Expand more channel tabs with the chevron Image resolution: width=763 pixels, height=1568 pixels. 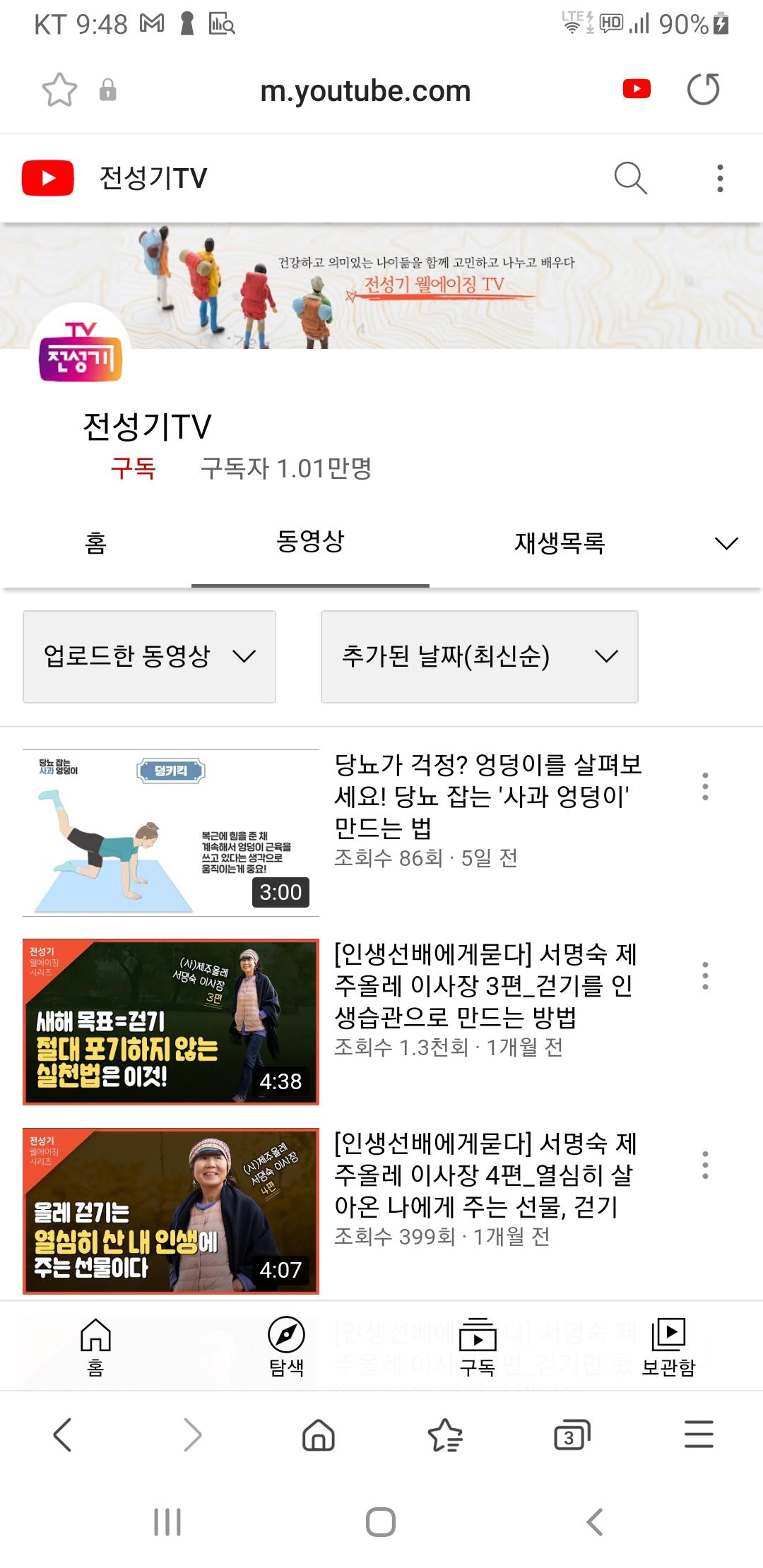tap(726, 543)
